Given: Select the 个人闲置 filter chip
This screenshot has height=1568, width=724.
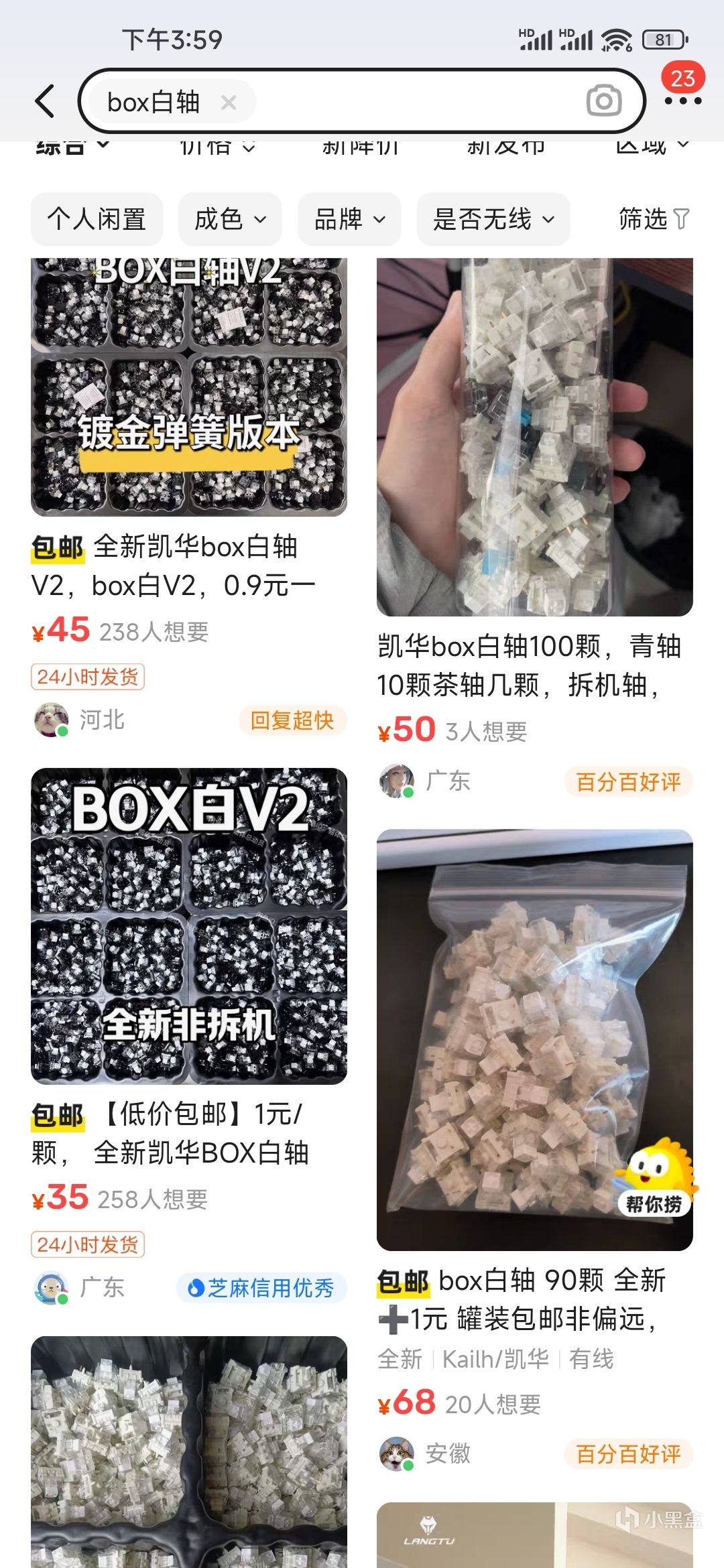Looking at the screenshot, I should click(x=97, y=219).
